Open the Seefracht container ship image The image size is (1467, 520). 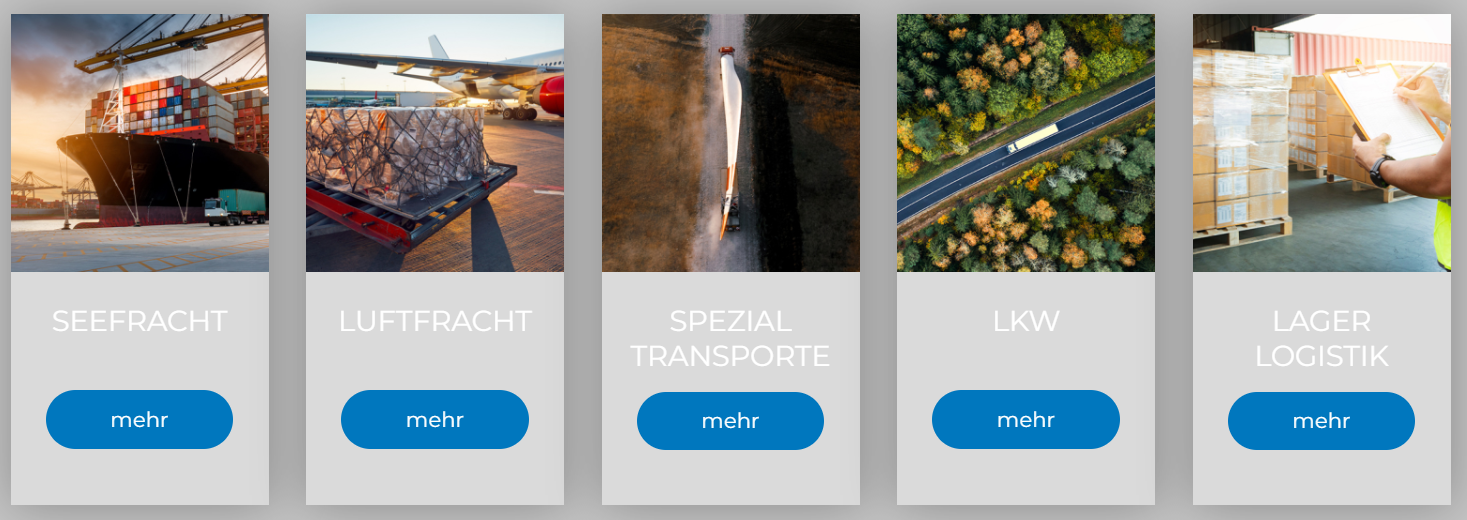139,143
